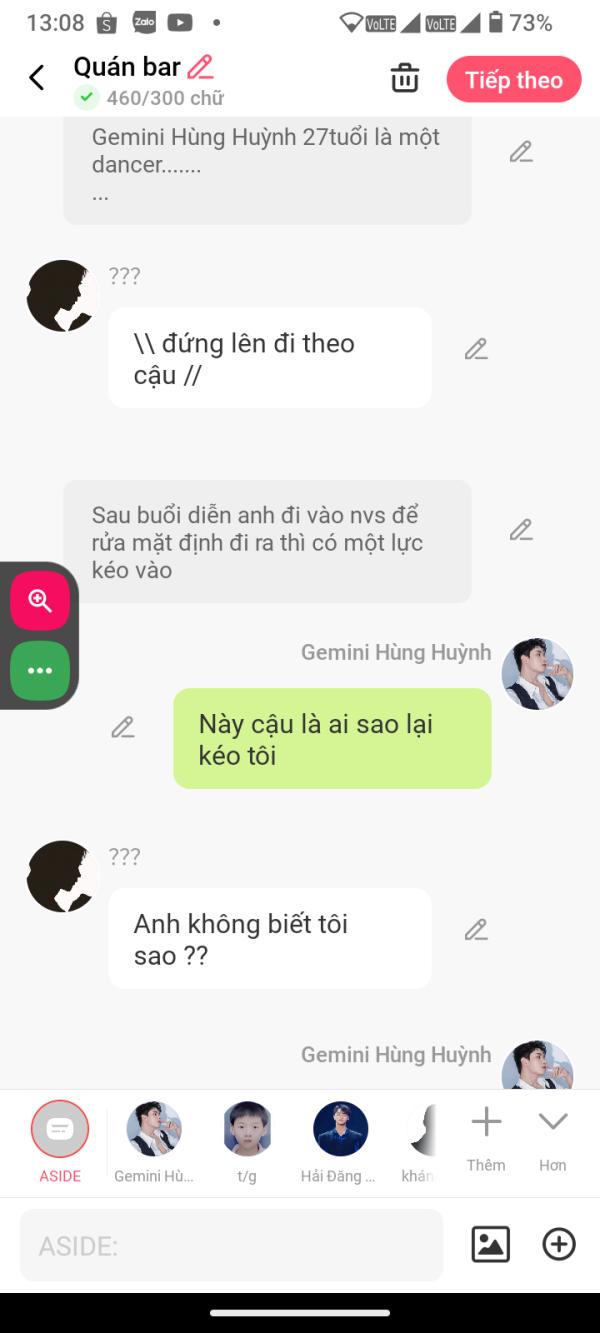Edit the Gemini Hùng Huỳnh 27tuổi narration
Viewport: 600px width, 1333px height.
coord(520,152)
